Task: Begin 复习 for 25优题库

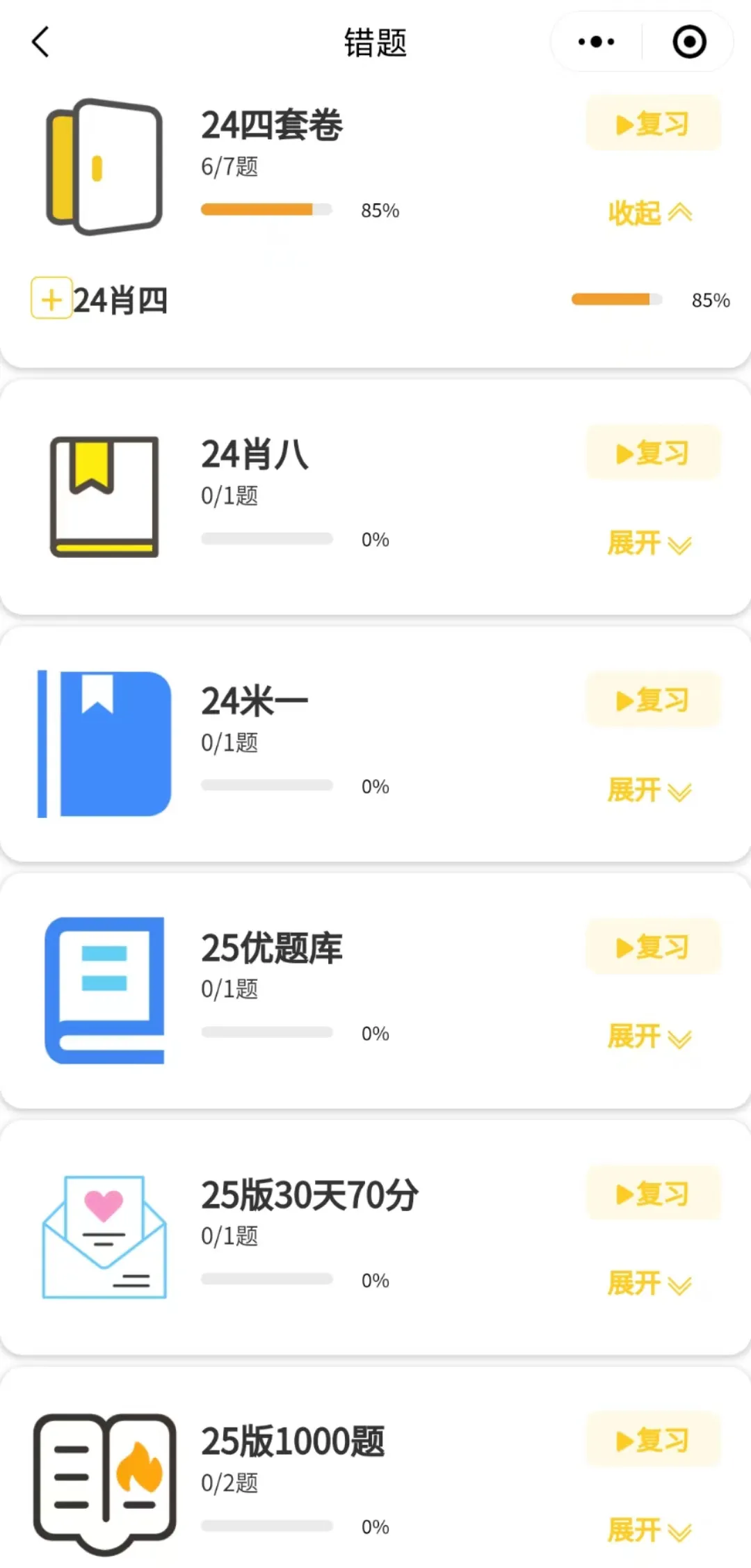Action: point(653,947)
